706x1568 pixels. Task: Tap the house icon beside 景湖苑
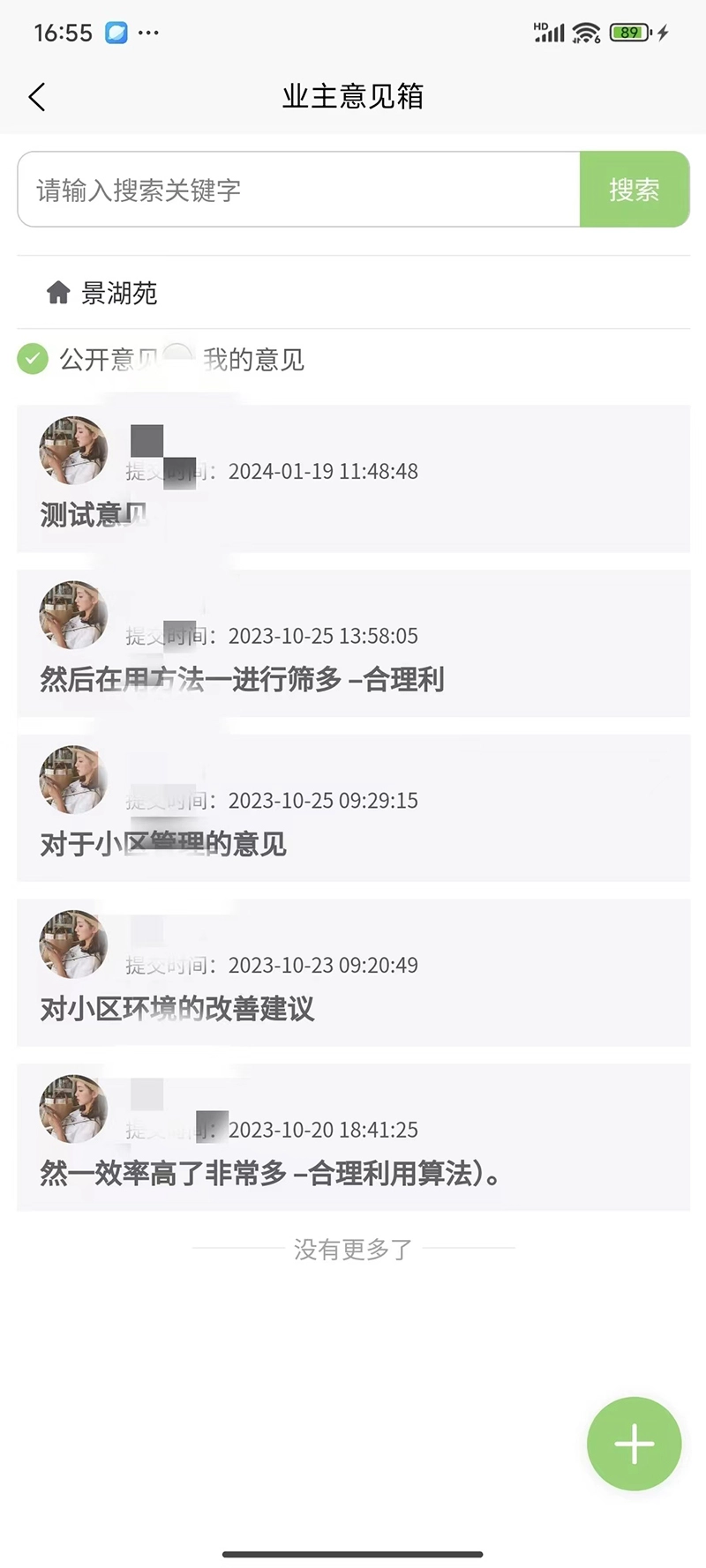coord(59,293)
